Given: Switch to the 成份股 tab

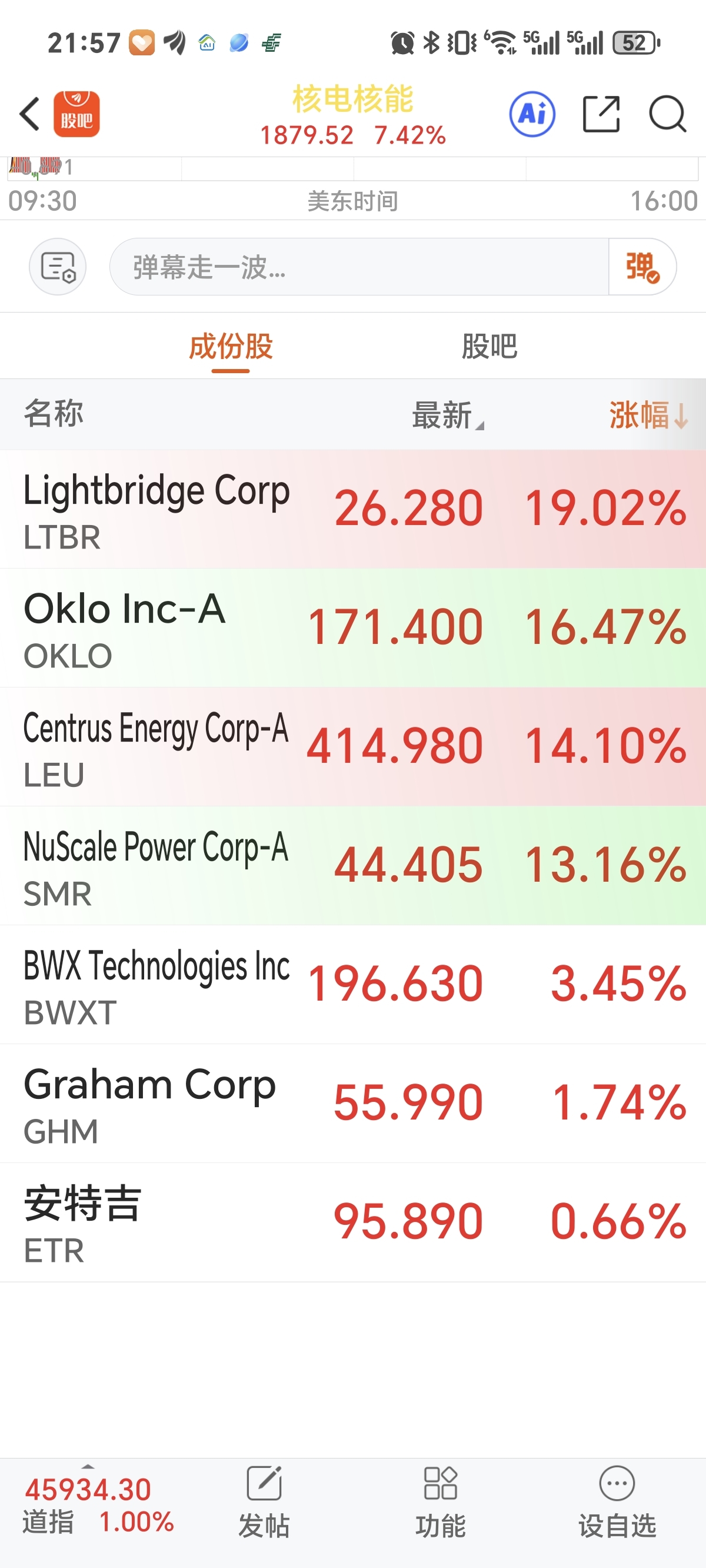Looking at the screenshot, I should [x=231, y=347].
